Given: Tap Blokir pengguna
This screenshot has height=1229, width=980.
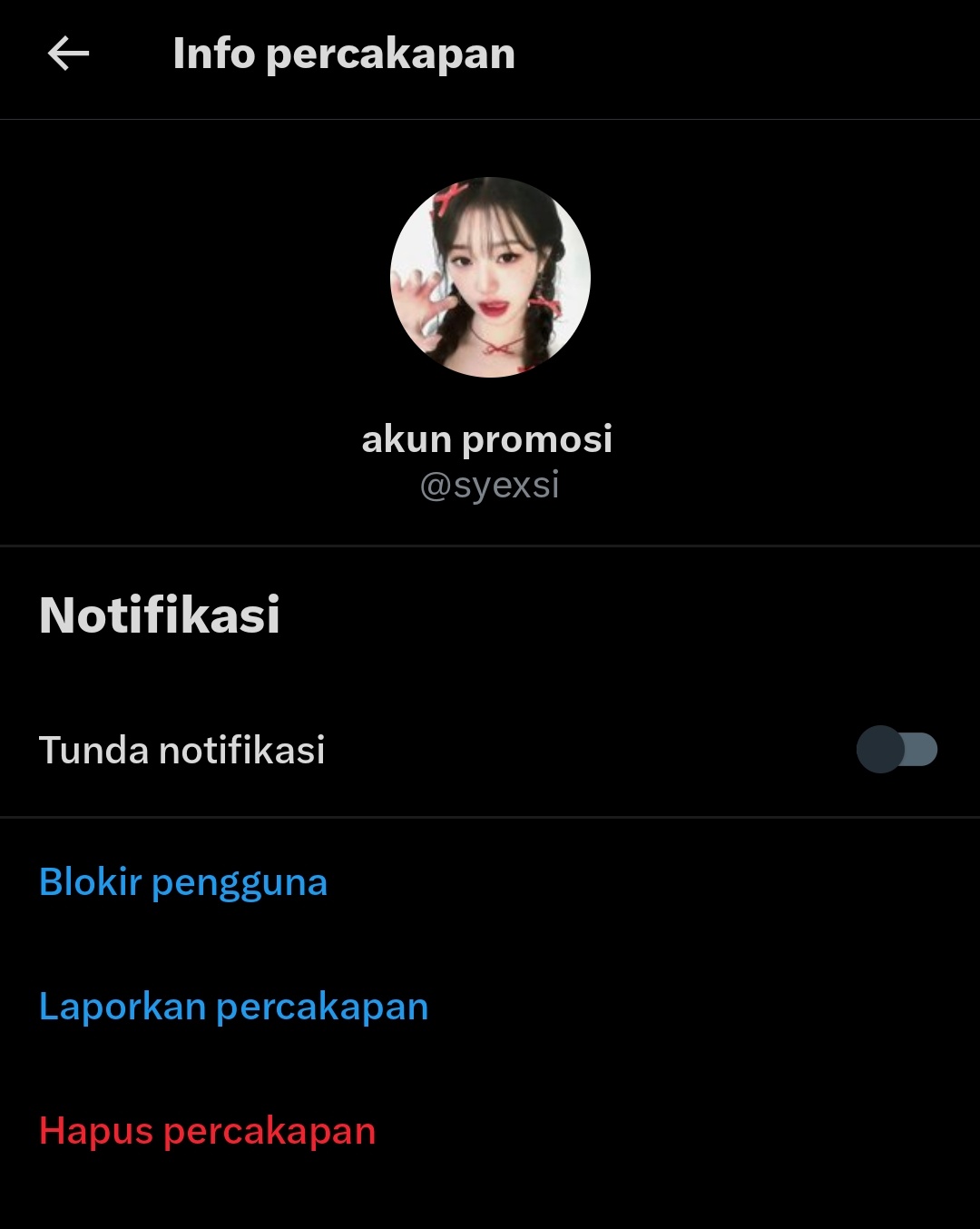Looking at the screenshot, I should tap(183, 882).
